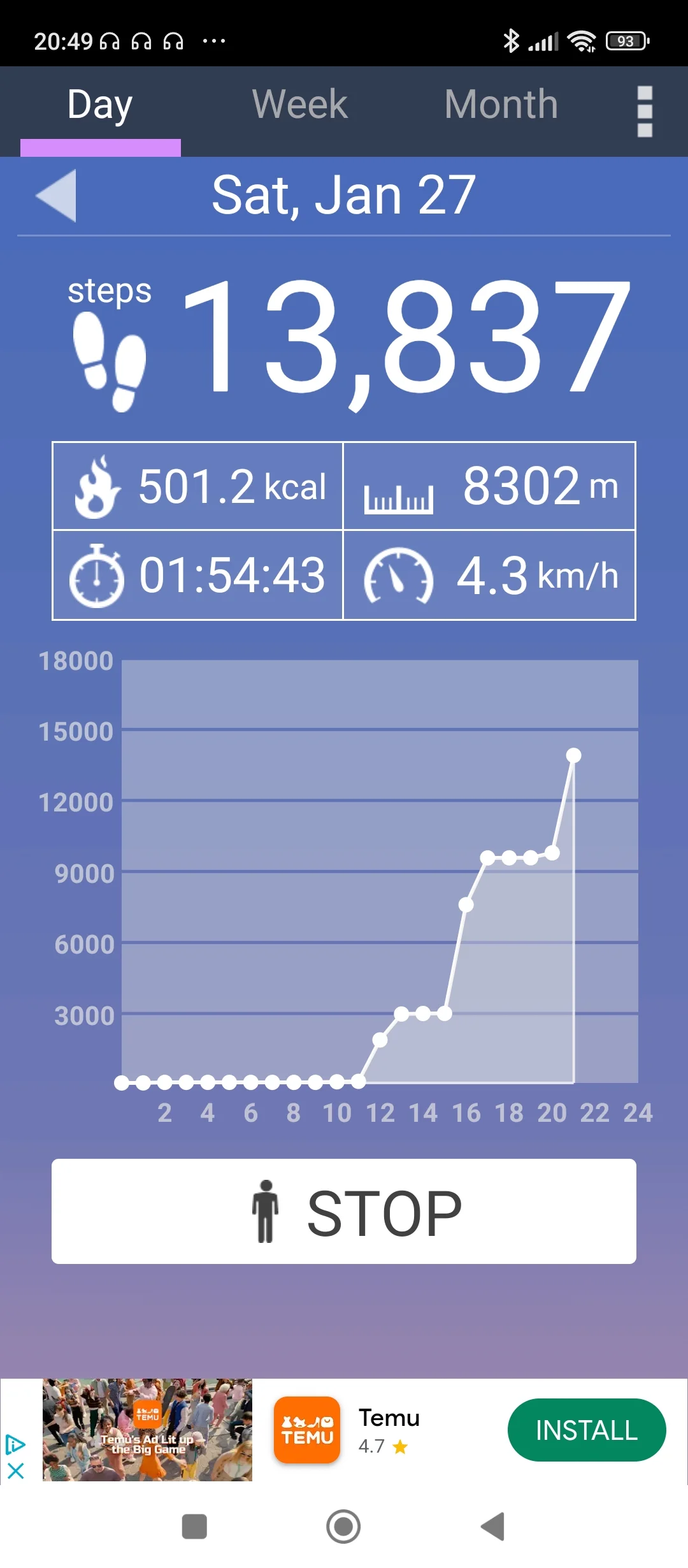
Task: Open the recent apps view
Action: pyautogui.click(x=194, y=1527)
